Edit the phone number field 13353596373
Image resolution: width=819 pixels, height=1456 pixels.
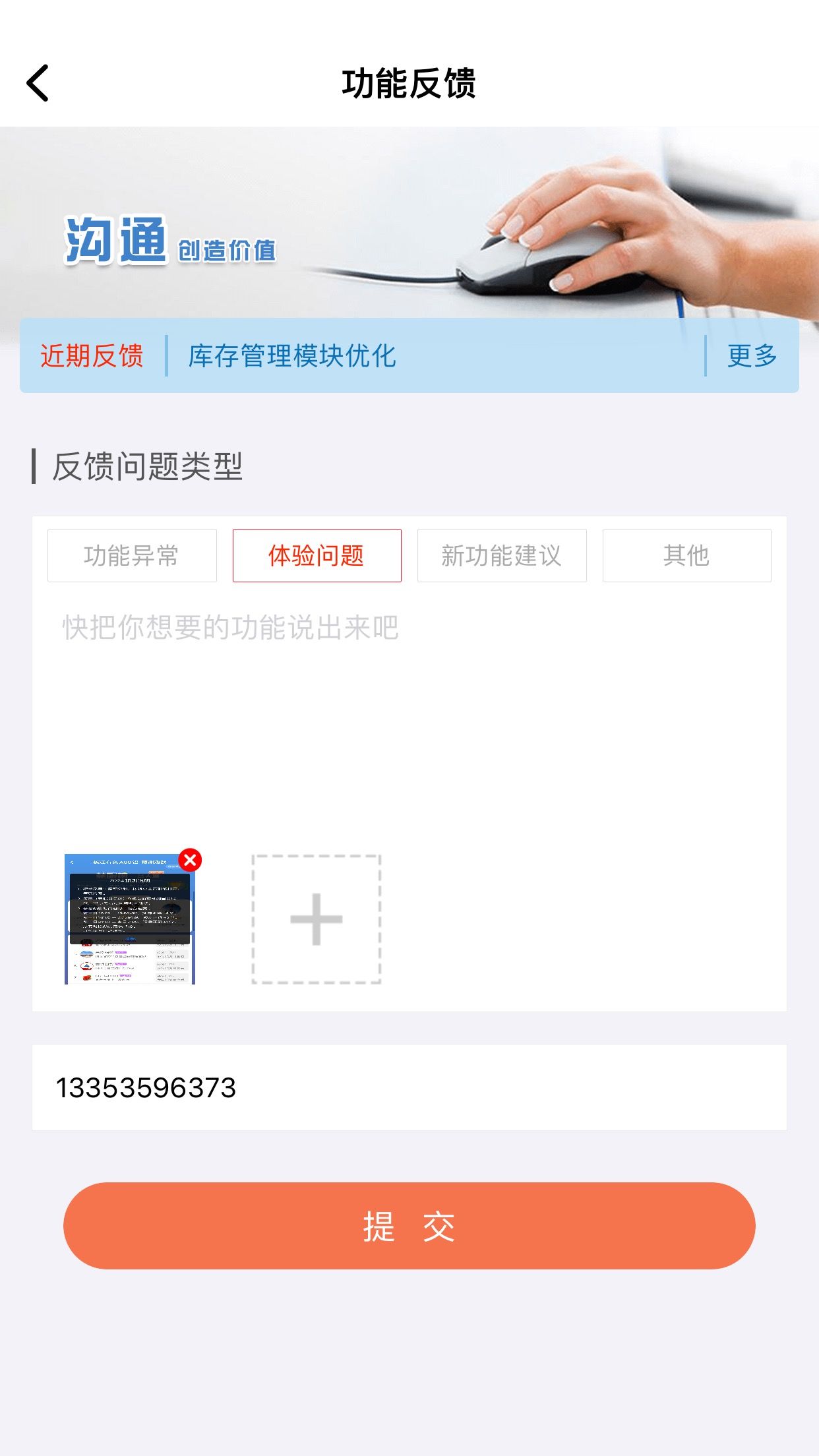(x=409, y=1087)
